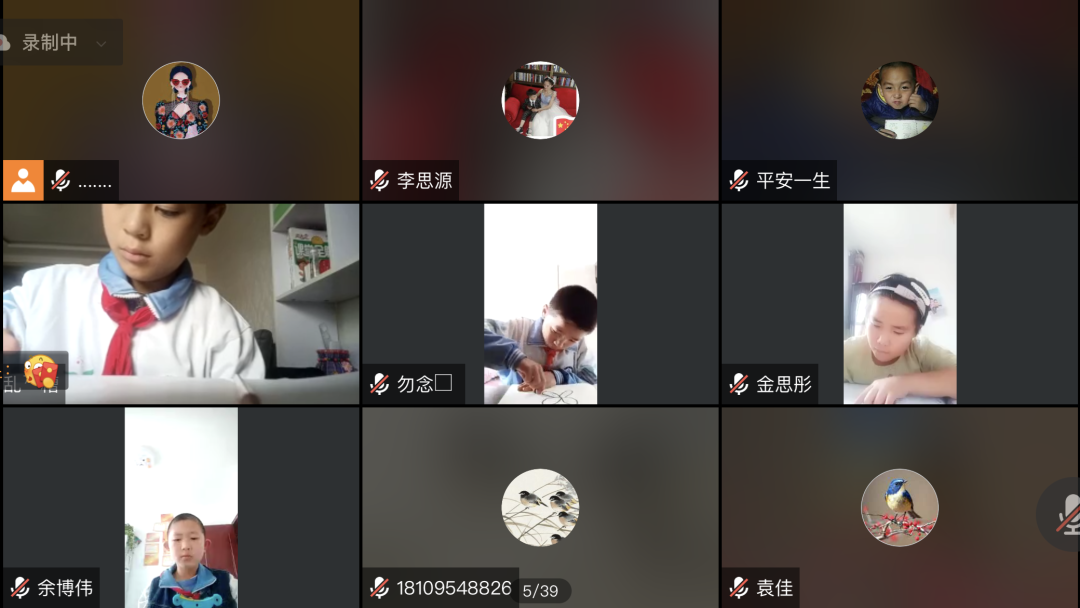
Task: Open 李思源's participant tile
Action: coord(540,100)
